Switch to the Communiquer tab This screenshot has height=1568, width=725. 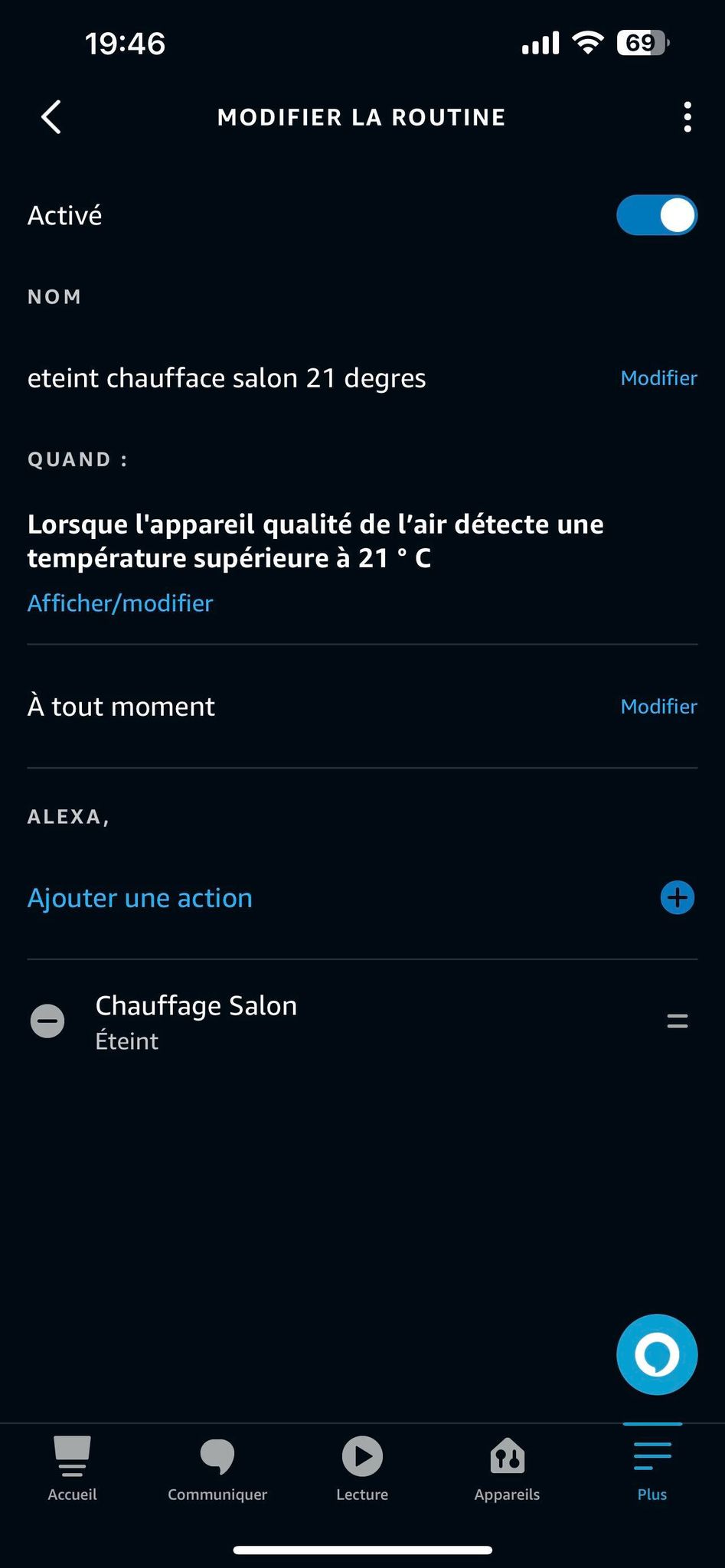pos(217,1468)
